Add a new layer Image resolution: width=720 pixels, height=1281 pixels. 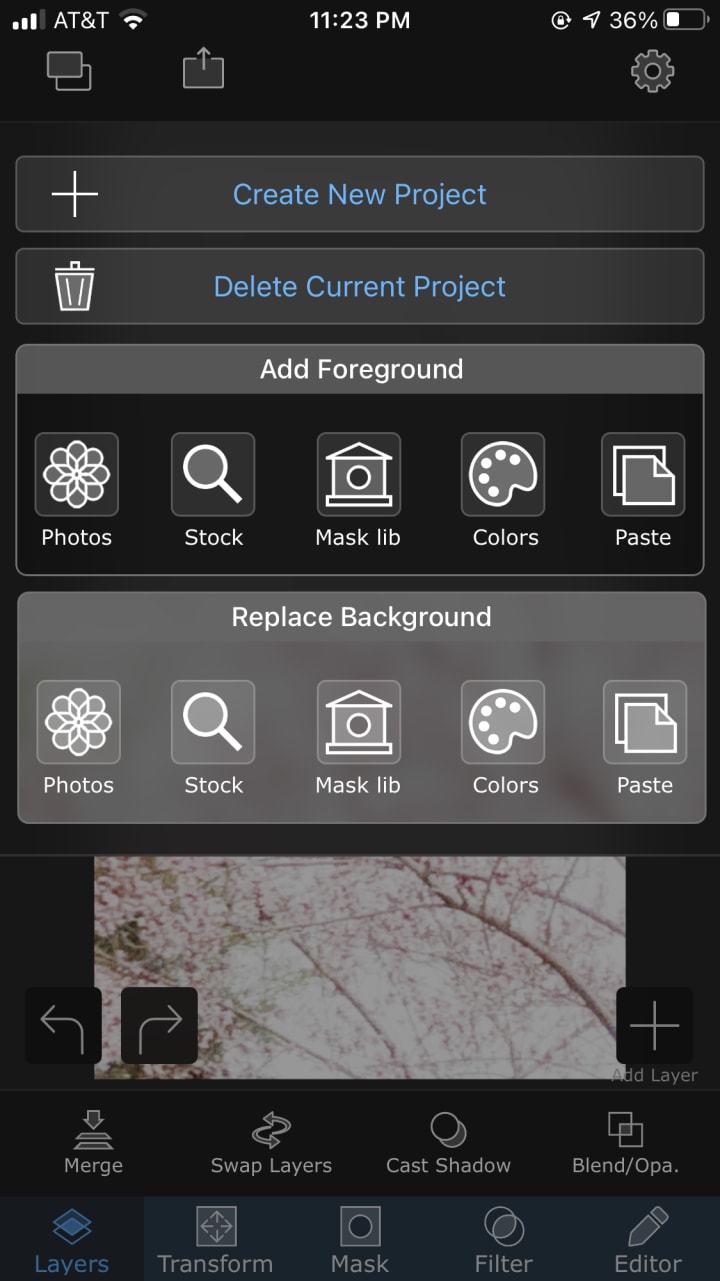pyautogui.click(x=654, y=1026)
